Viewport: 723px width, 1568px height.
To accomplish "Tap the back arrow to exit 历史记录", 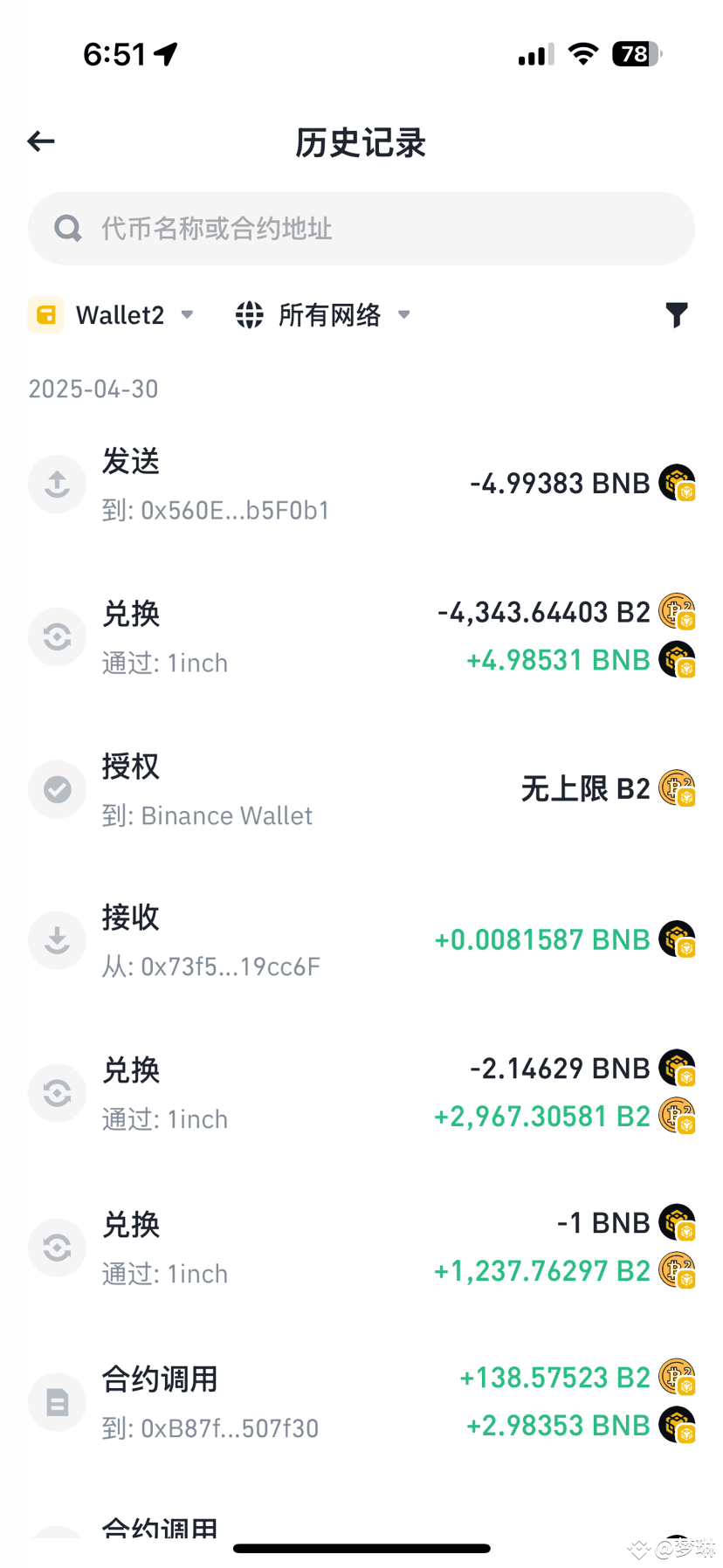I will pyautogui.click(x=41, y=141).
